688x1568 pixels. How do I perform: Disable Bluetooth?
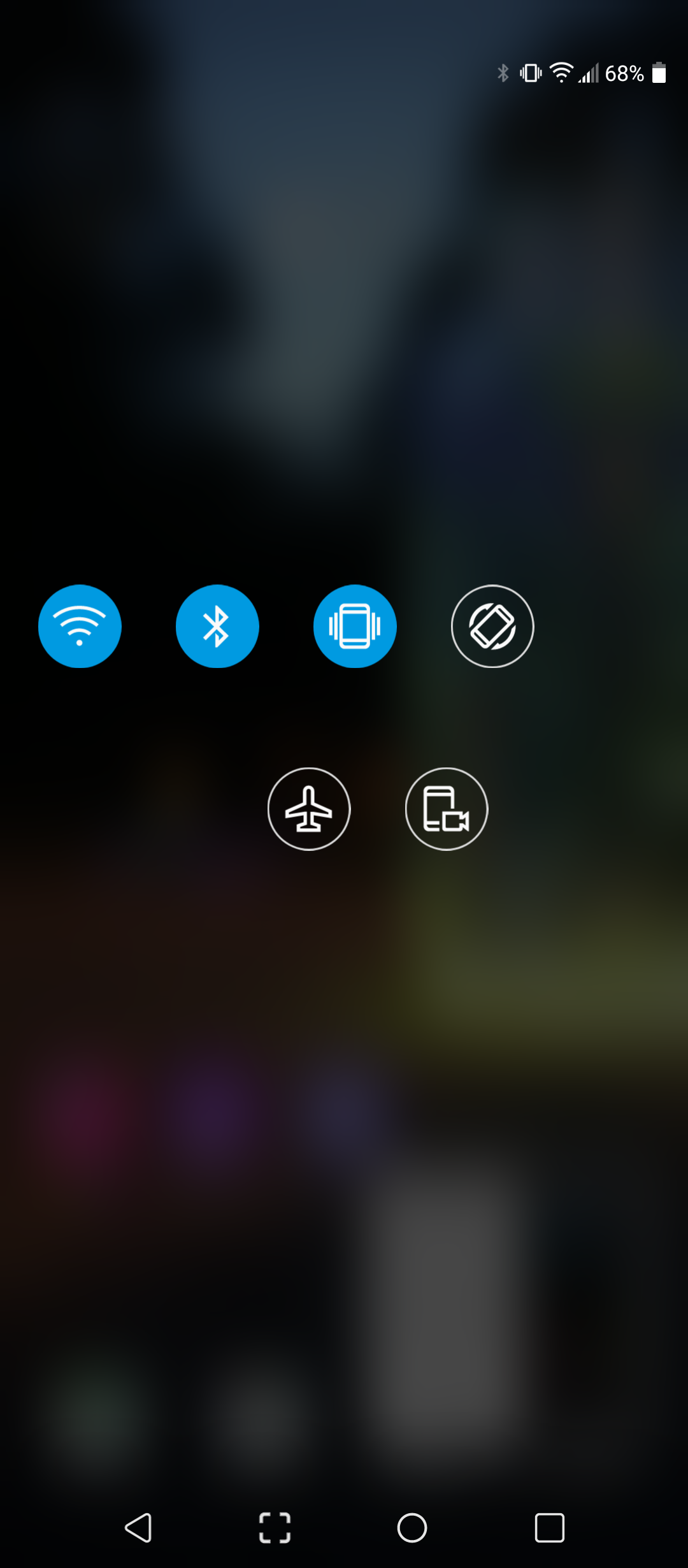pos(217,626)
